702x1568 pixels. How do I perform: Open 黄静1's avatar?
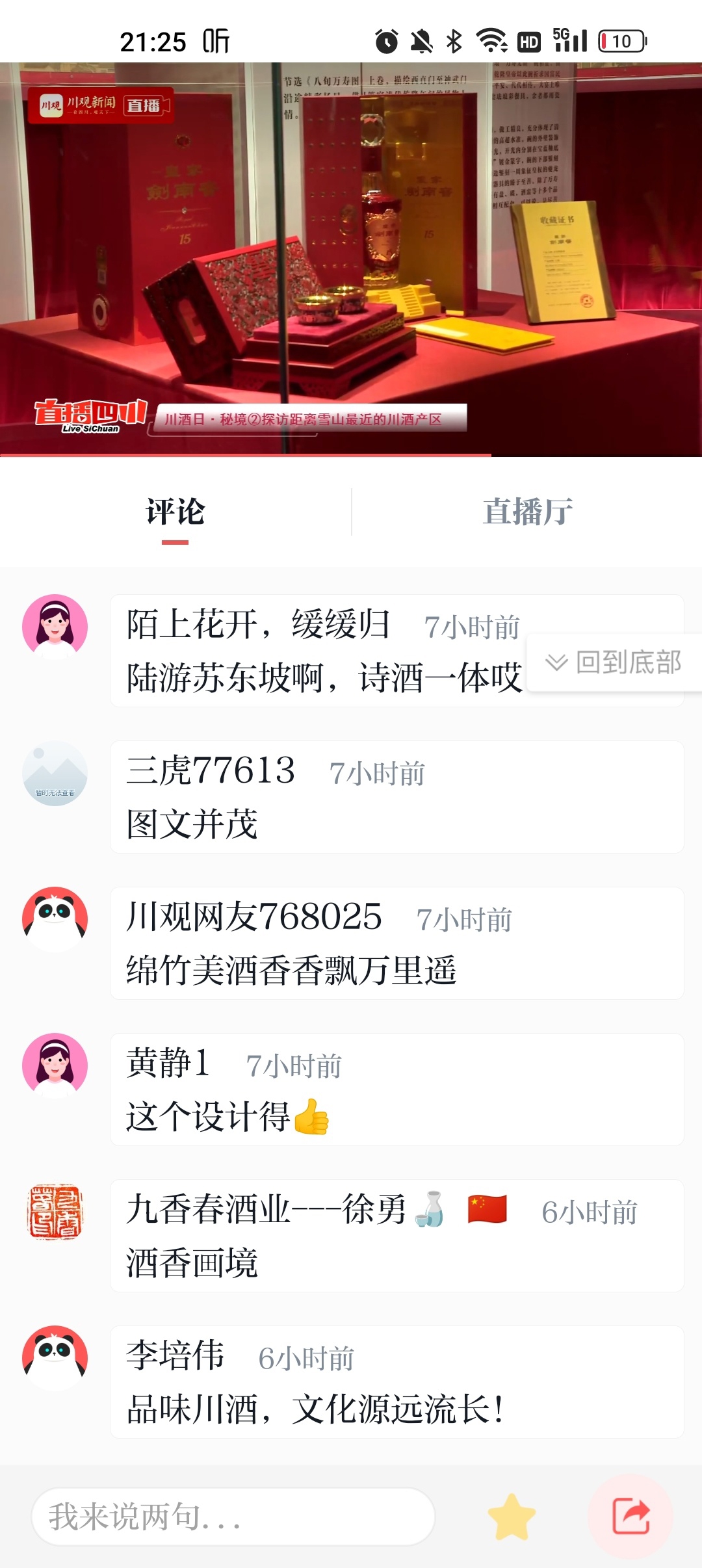coord(55,1065)
